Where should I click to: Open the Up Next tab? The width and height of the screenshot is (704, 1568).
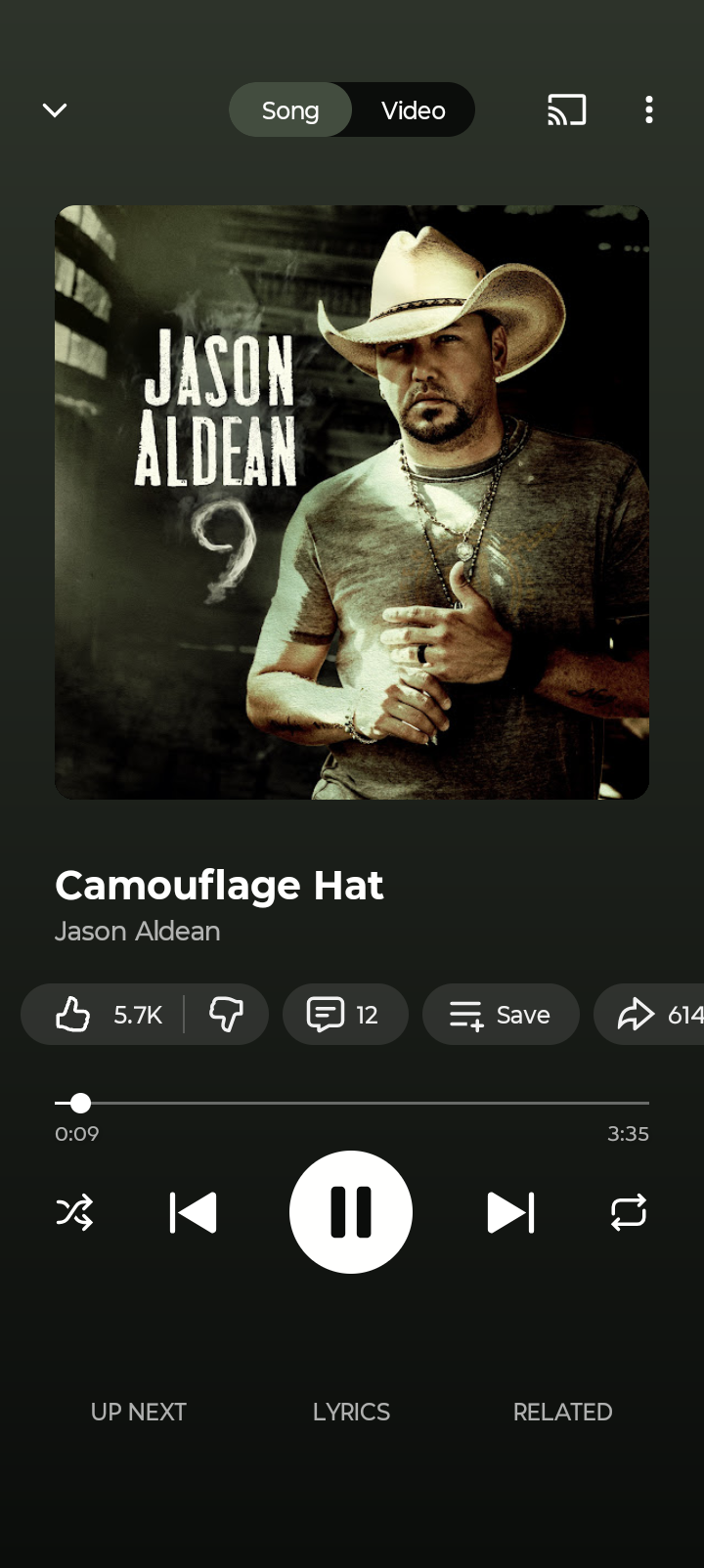coord(139,1412)
